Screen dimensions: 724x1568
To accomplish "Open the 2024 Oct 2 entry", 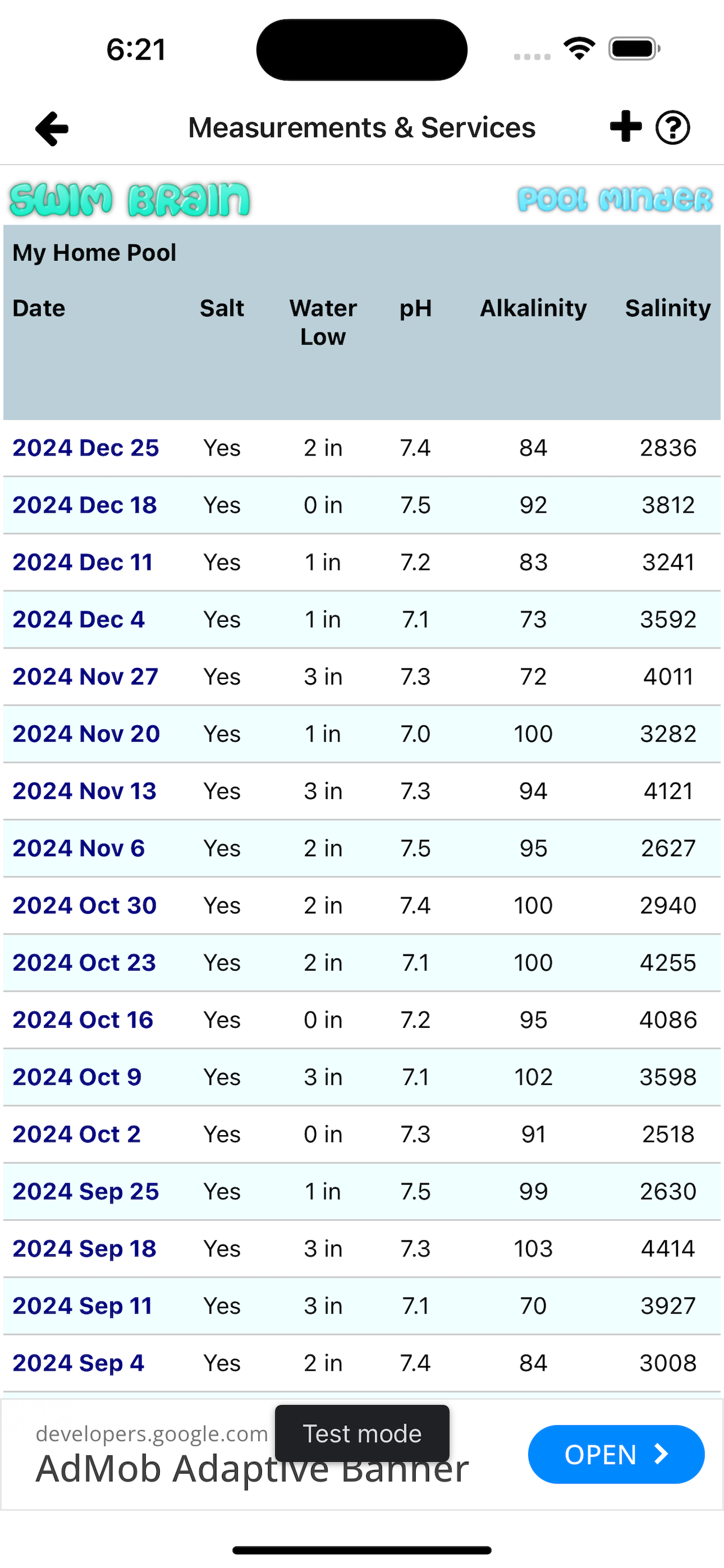I will (x=77, y=1135).
